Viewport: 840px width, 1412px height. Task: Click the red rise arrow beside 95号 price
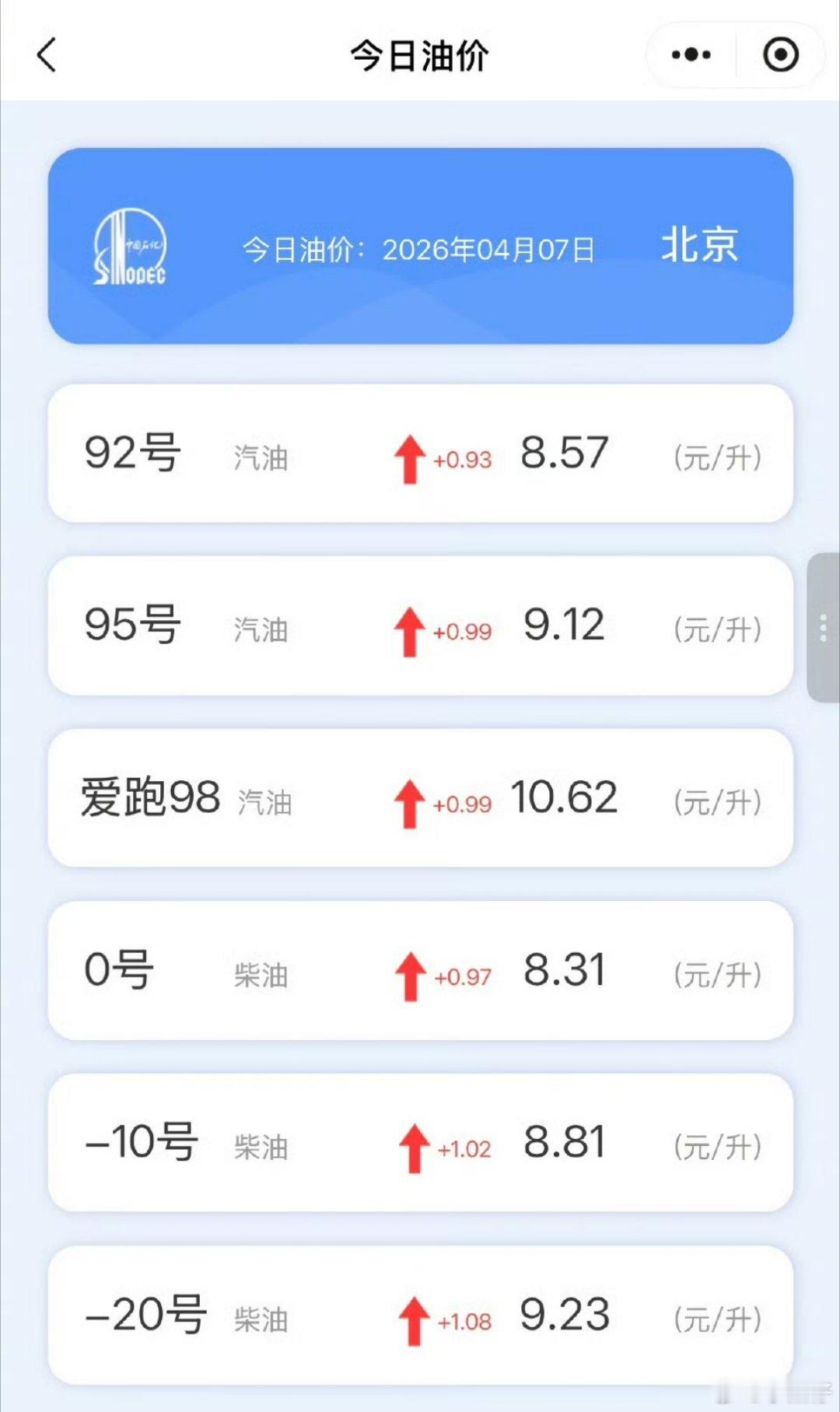click(x=408, y=630)
